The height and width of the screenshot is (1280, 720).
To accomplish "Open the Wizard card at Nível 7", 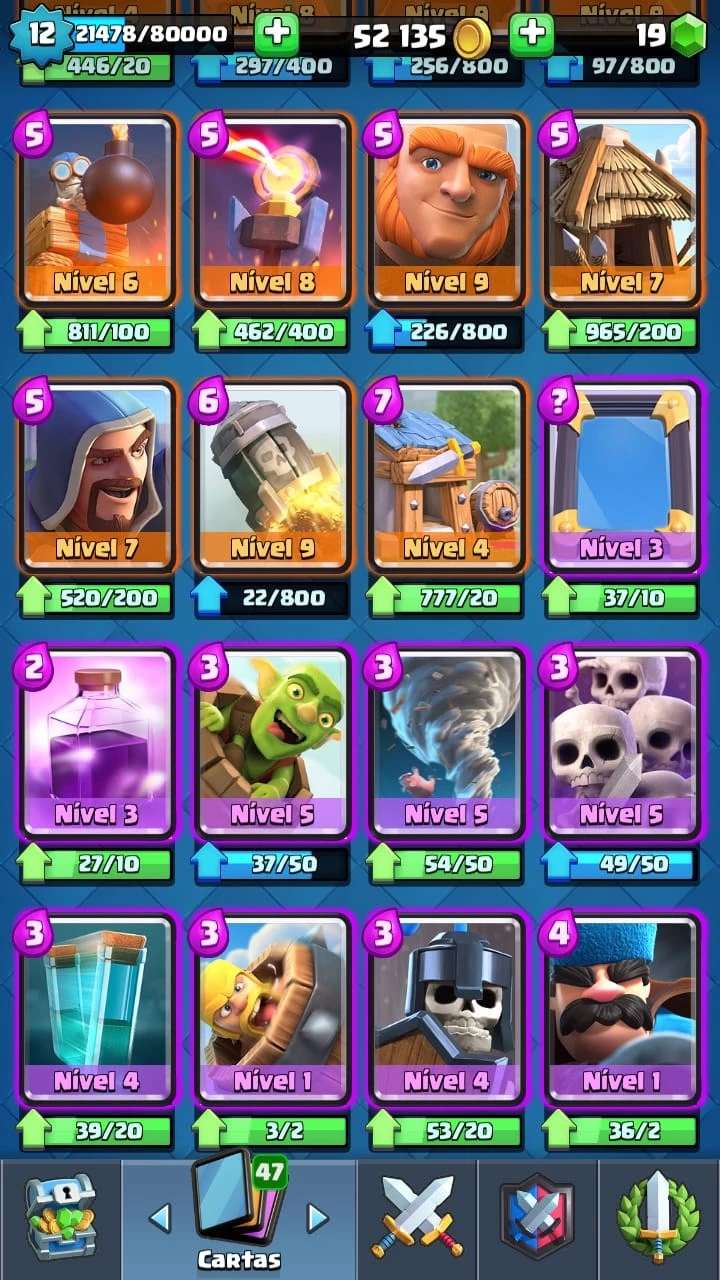I will click(97, 477).
